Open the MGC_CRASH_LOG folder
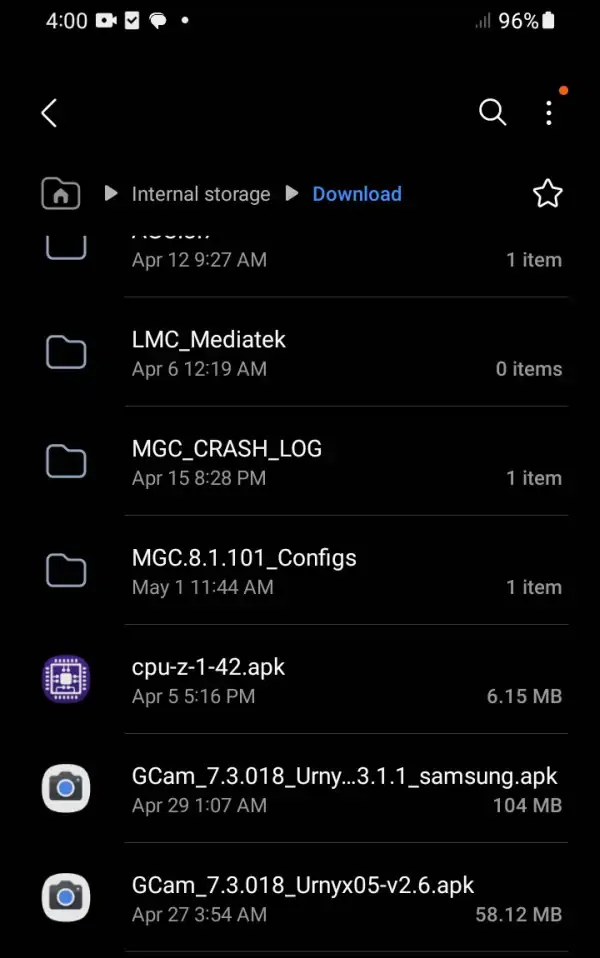This screenshot has height=958, width=600. click(300, 462)
